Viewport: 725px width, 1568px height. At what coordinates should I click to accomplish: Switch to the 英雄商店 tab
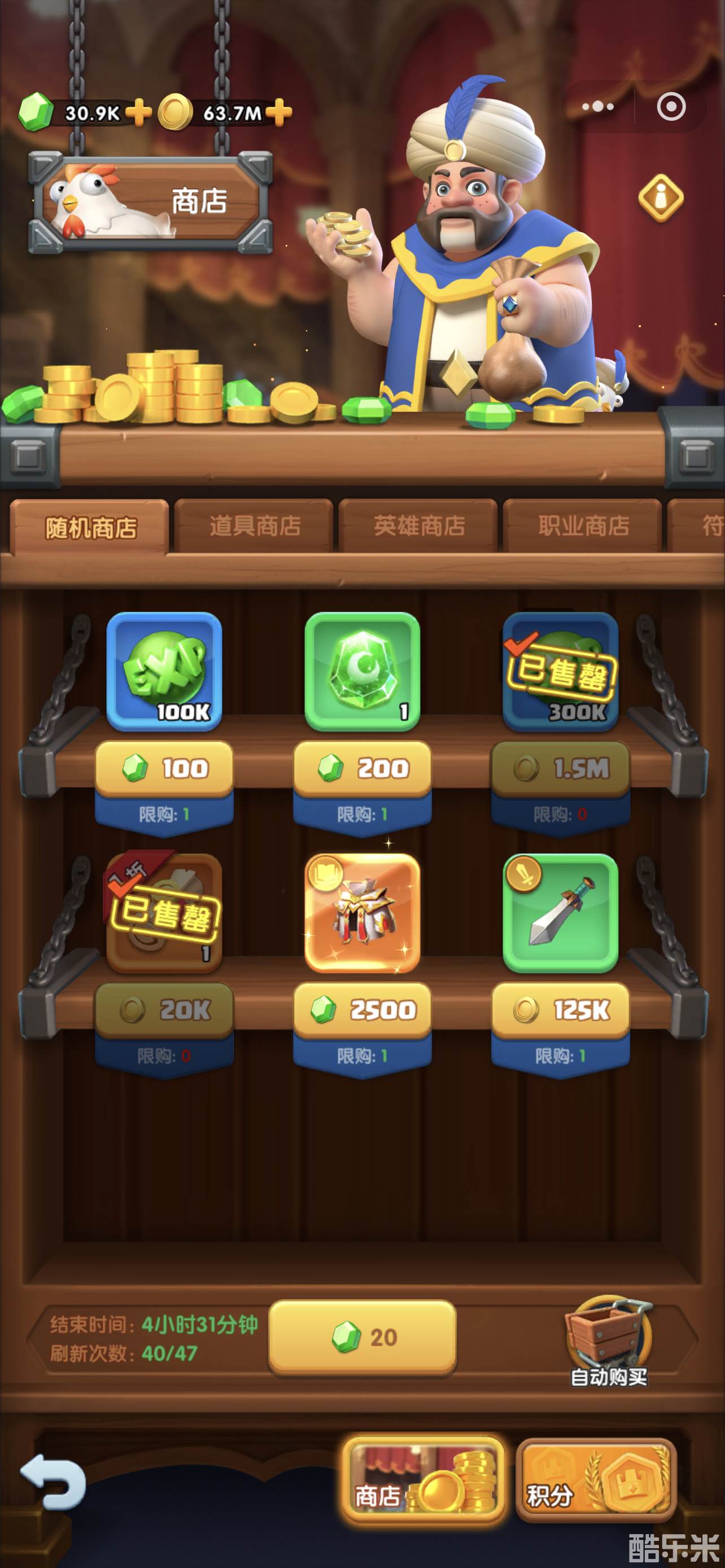[x=419, y=526]
